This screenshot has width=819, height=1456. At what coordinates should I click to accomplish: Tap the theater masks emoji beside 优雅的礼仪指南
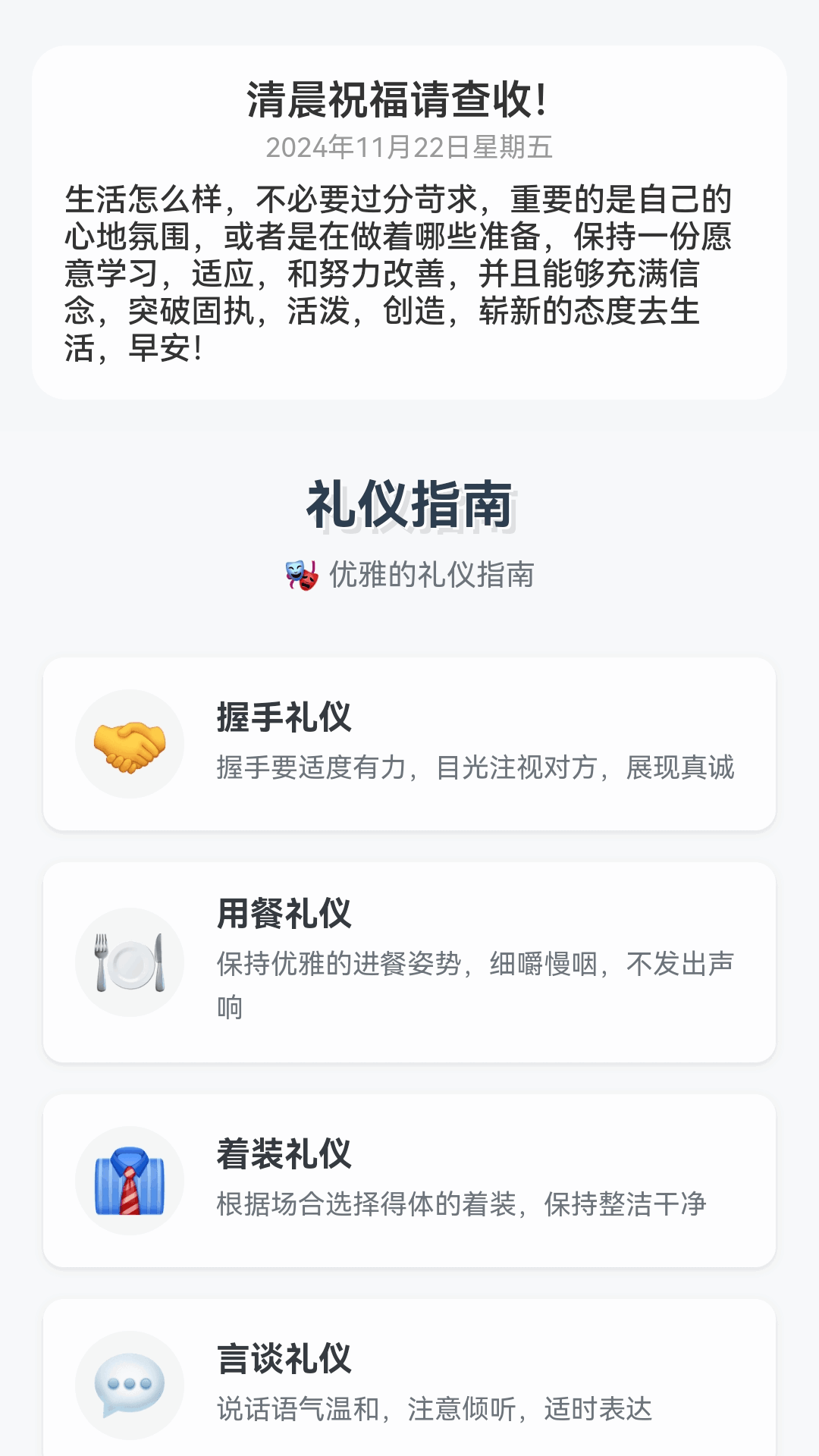pyautogui.click(x=300, y=576)
